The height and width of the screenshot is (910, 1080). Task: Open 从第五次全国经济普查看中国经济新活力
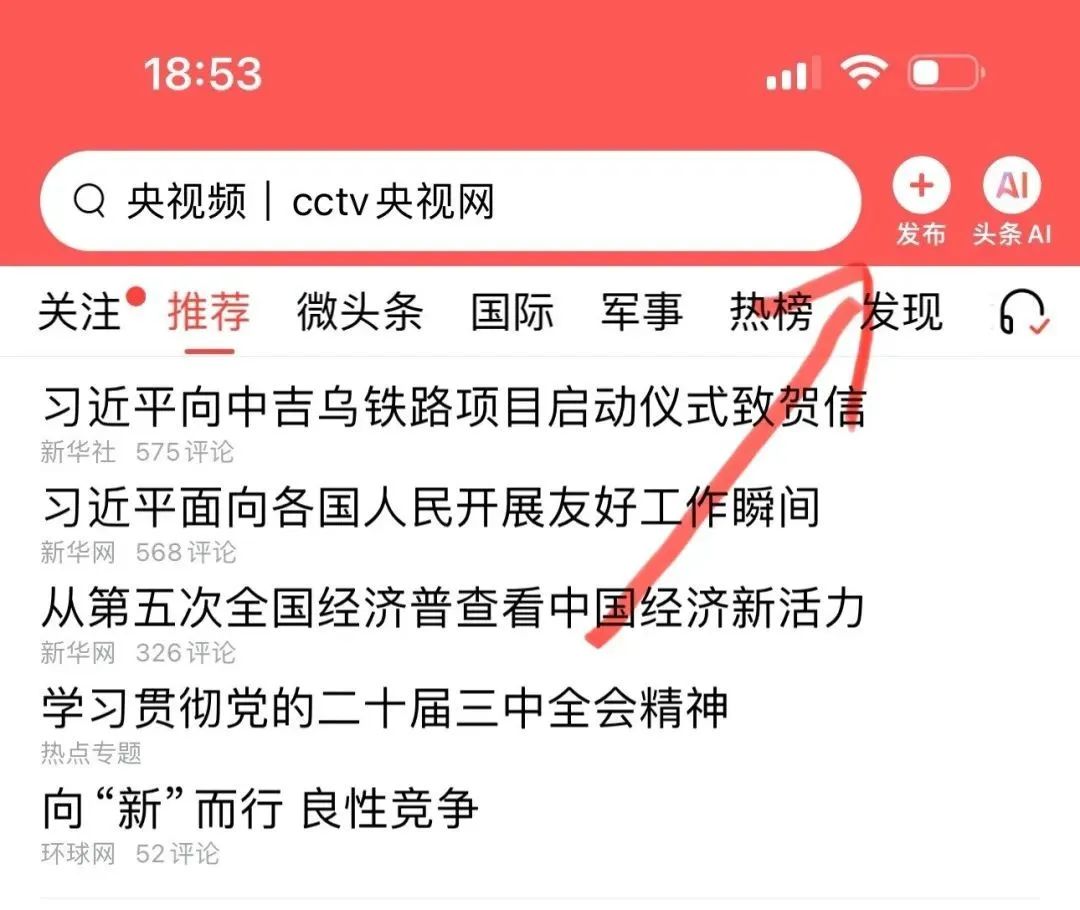pyautogui.click(x=452, y=607)
